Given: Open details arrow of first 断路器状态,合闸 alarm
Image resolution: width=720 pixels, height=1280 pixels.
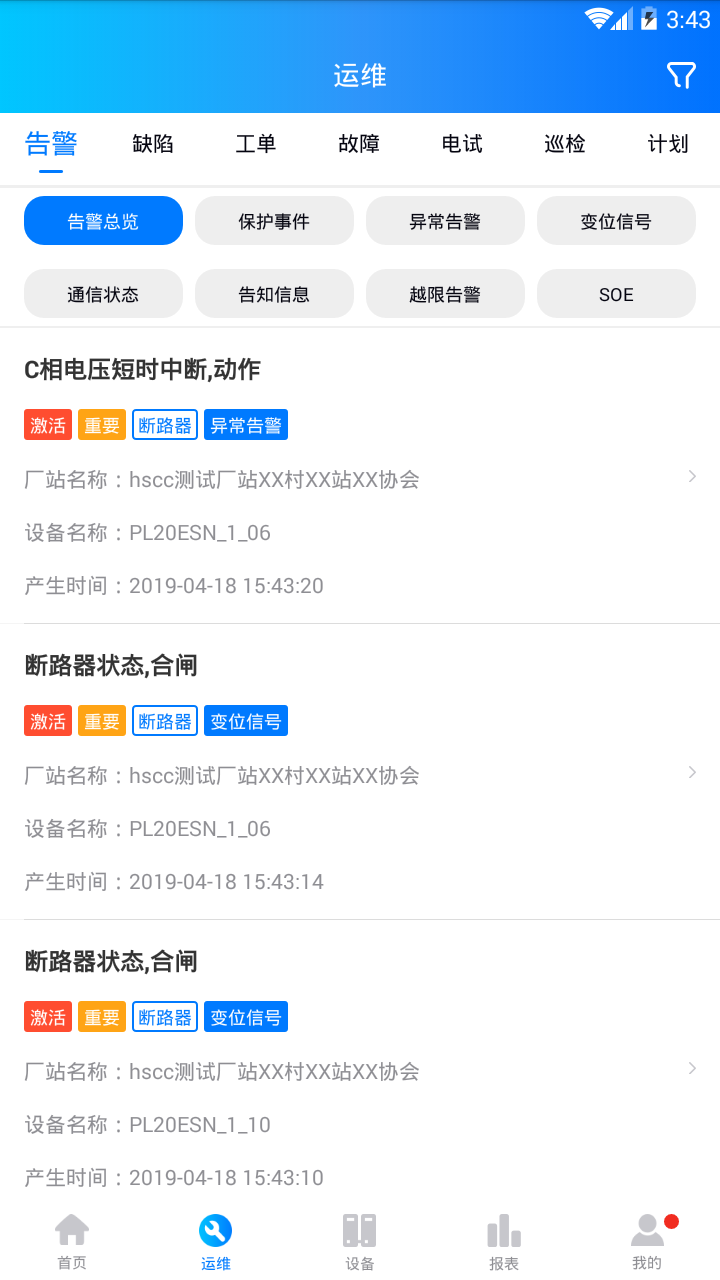Looking at the screenshot, I should (692, 772).
